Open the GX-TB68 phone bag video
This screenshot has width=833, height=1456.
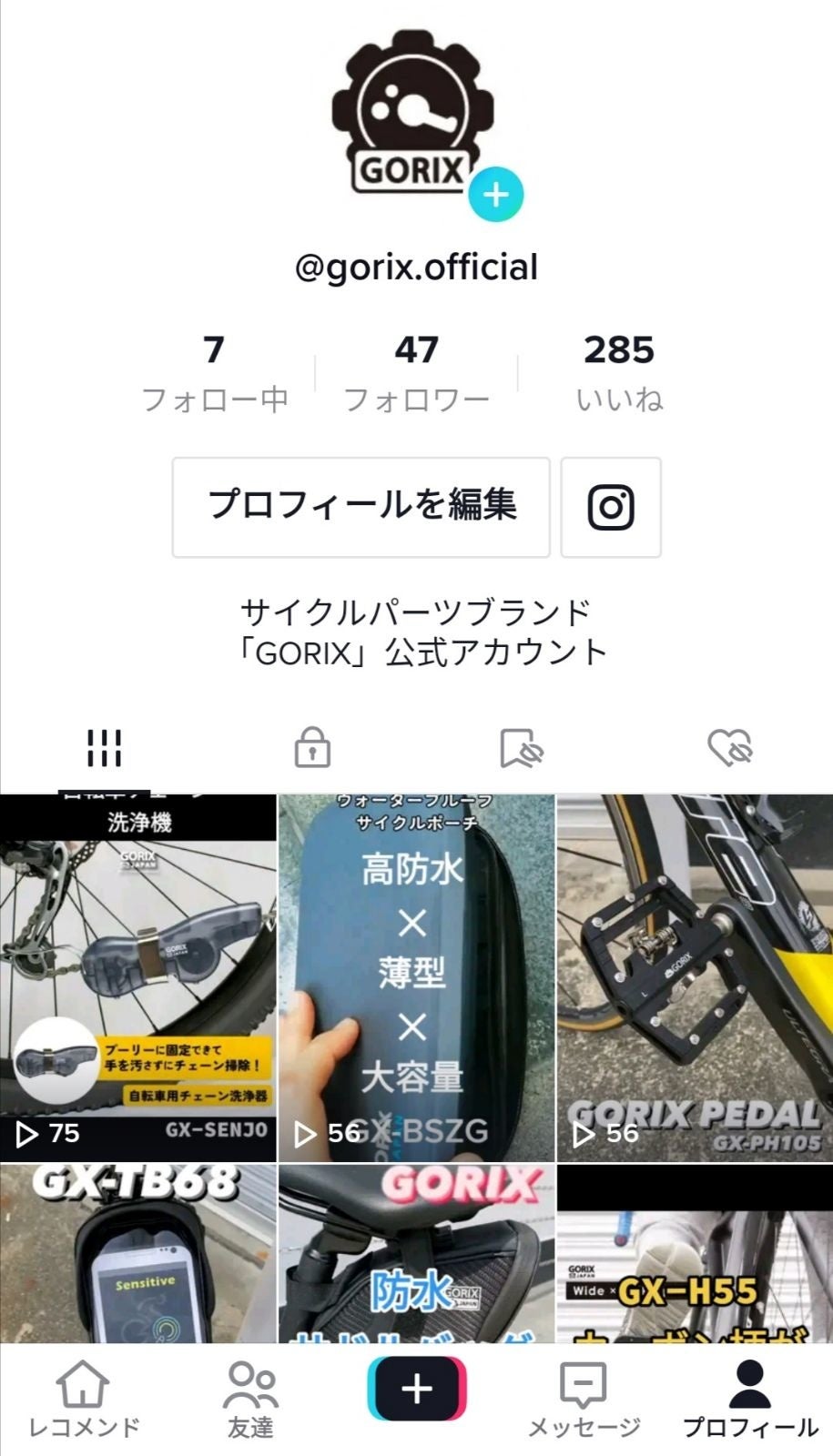click(x=137, y=1253)
